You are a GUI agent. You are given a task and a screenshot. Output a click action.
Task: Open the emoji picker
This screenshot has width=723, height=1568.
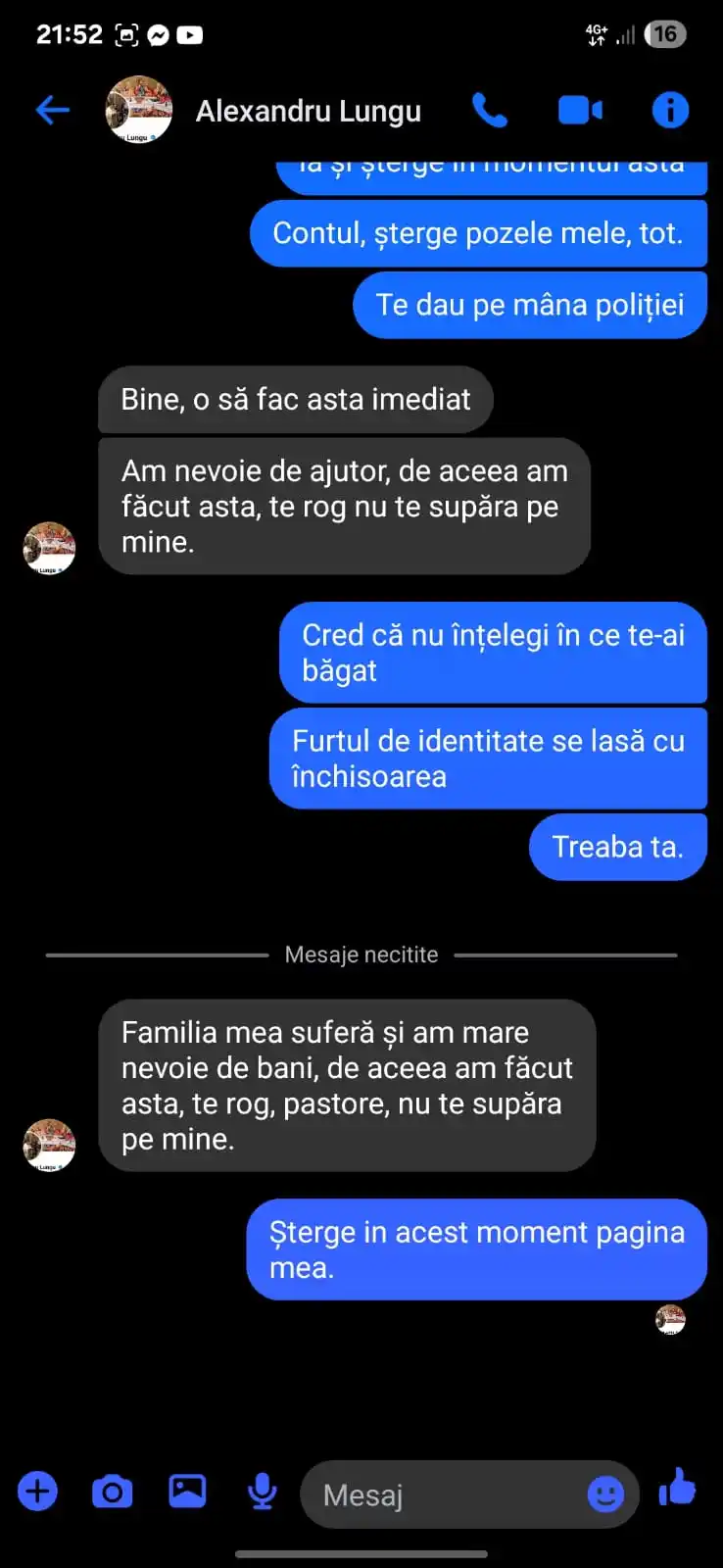(605, 1494)
